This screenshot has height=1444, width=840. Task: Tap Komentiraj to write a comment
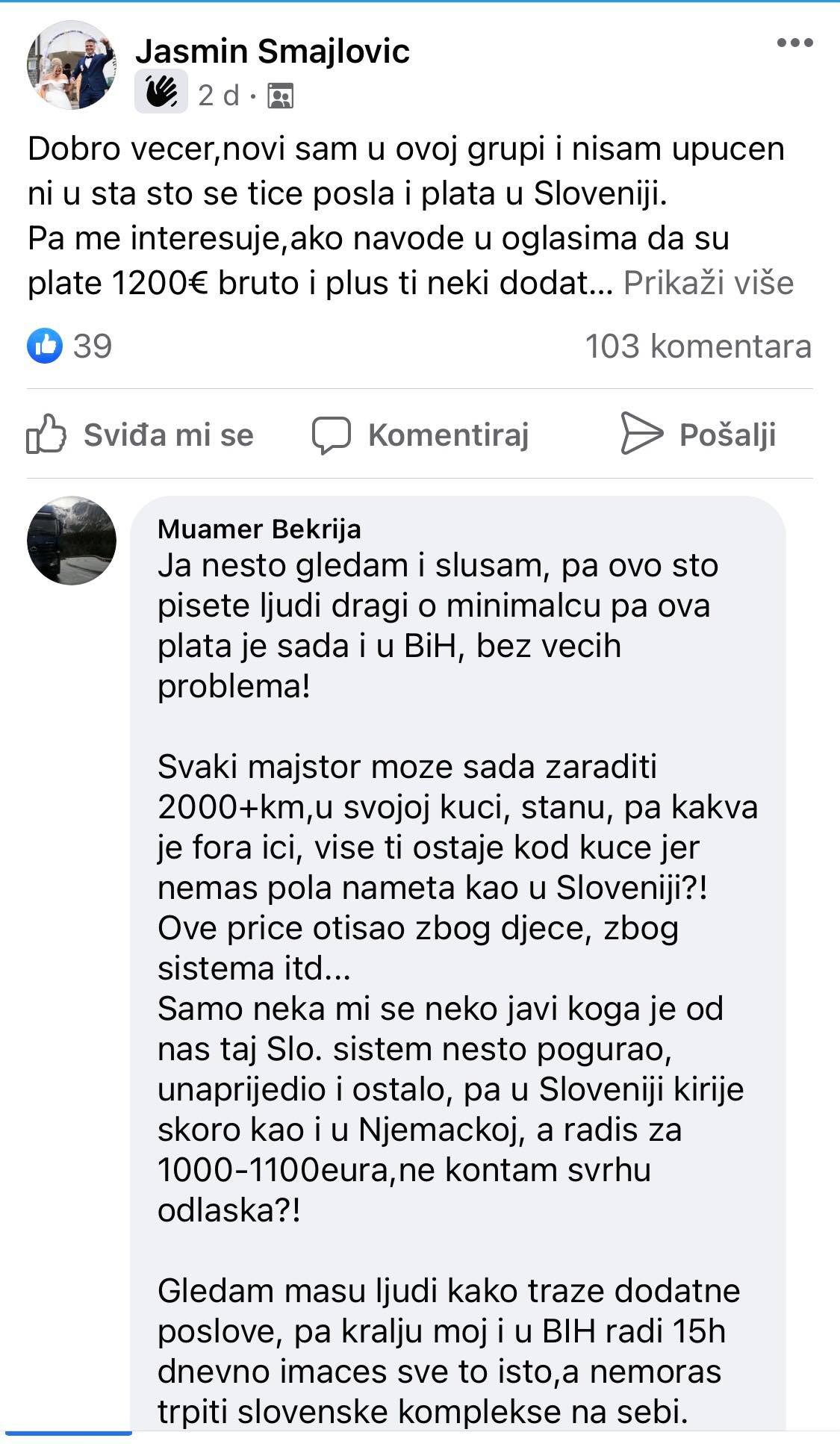[420, 435]
